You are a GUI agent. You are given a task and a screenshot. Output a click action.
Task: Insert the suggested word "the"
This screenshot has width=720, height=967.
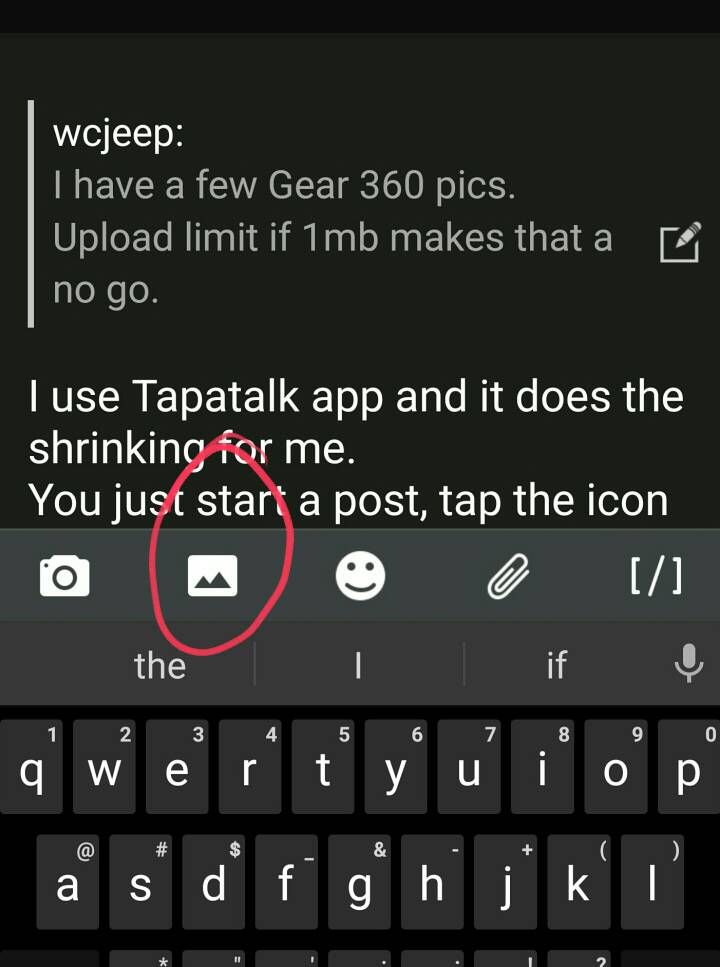pos(160,665)
